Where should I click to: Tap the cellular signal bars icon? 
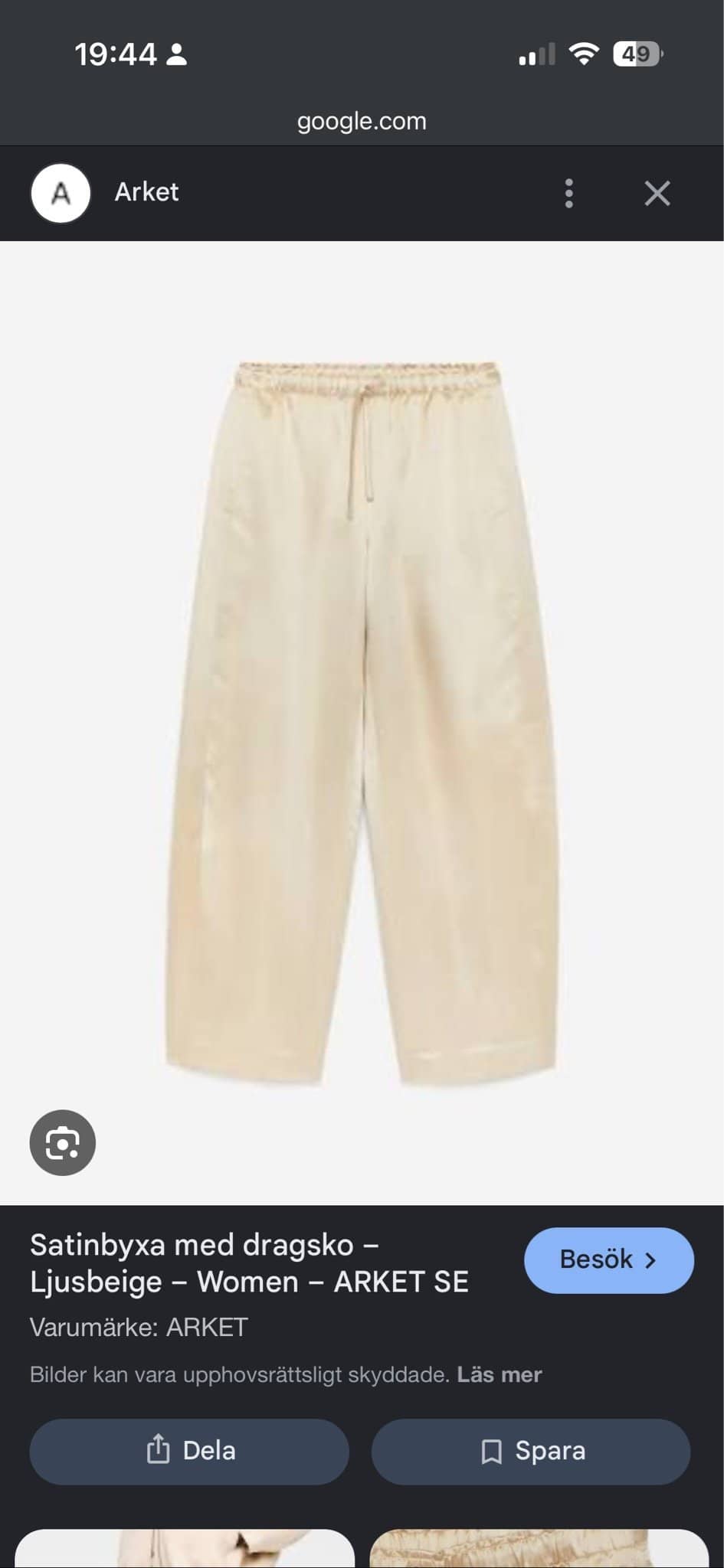tap(535, 54)
